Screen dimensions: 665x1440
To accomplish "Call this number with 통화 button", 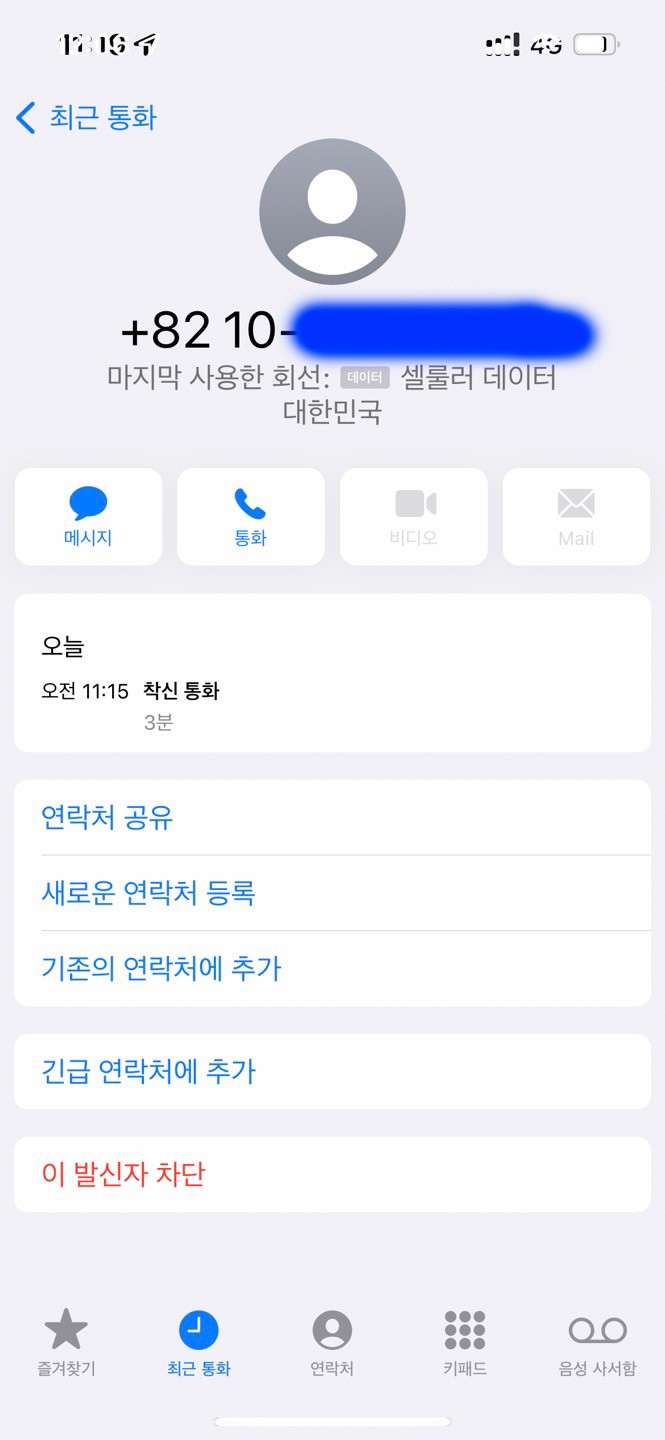I will pos(251,516).
